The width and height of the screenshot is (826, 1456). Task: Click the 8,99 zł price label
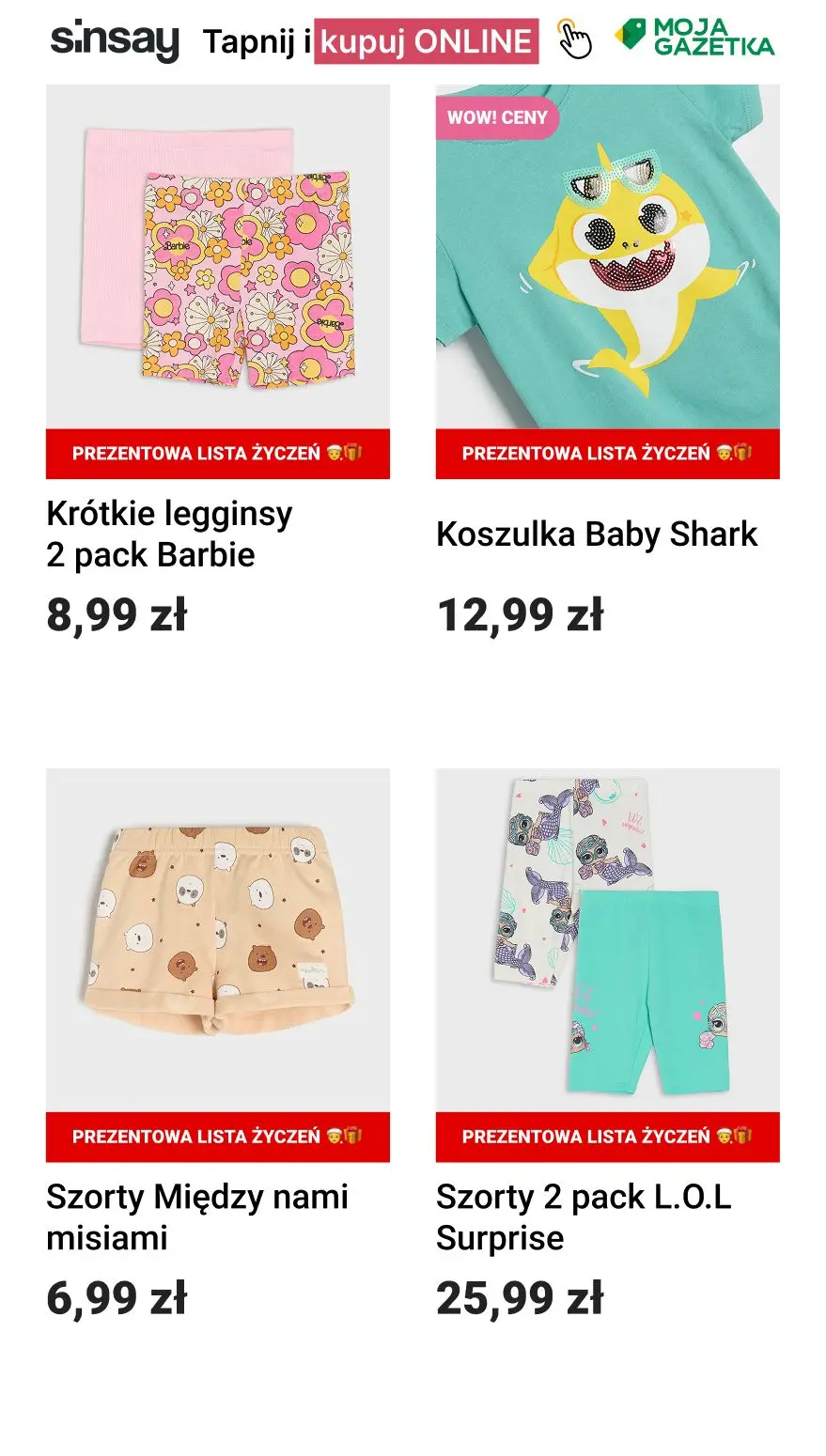point(118,617)
